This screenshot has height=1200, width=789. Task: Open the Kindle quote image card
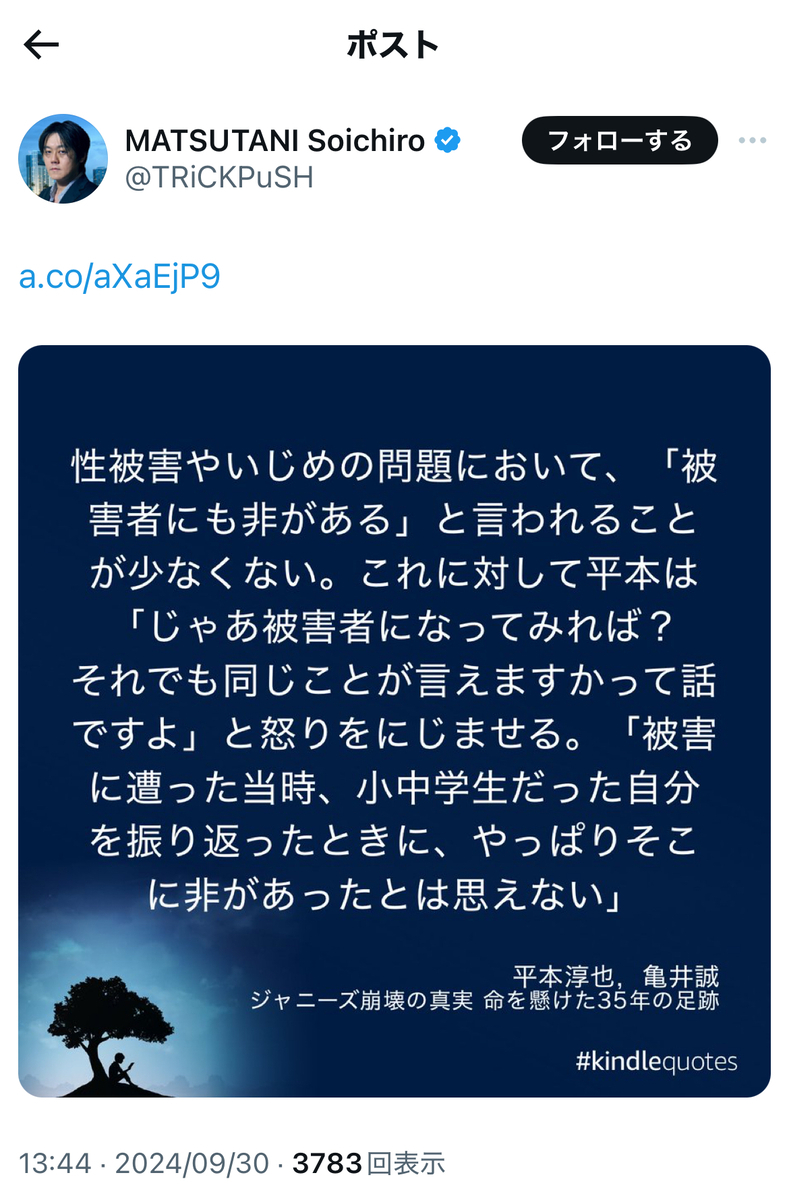[394, 721]
